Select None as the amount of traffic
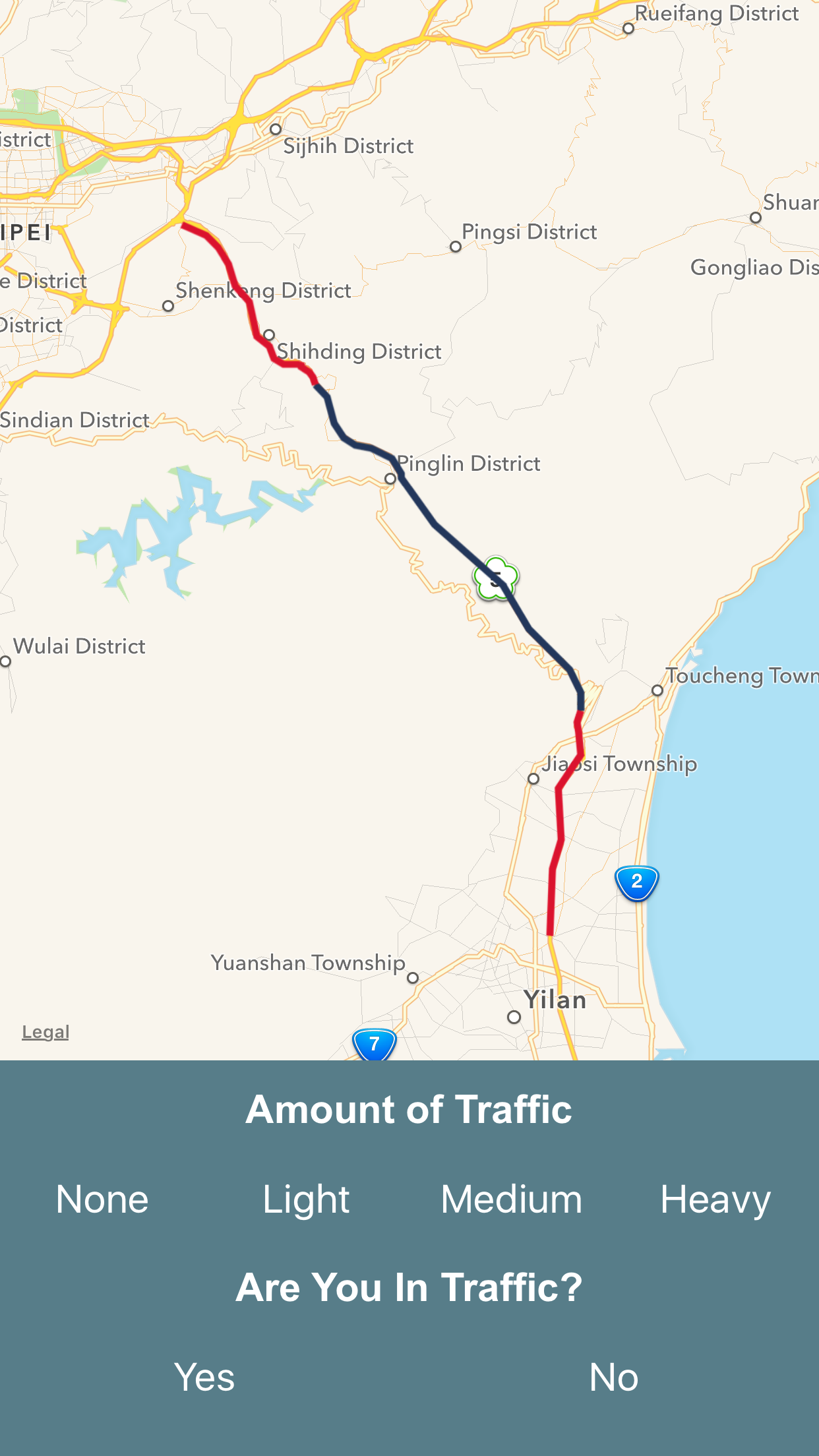Screen dimensions: 819x1456 pos(102,1199)
